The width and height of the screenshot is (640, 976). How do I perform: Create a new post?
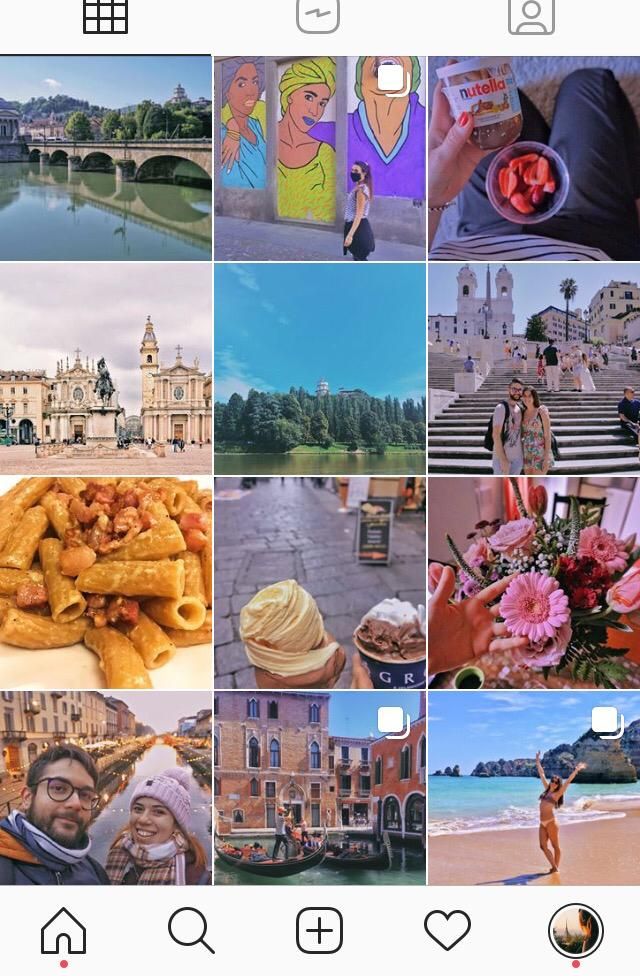click(319, 931)
